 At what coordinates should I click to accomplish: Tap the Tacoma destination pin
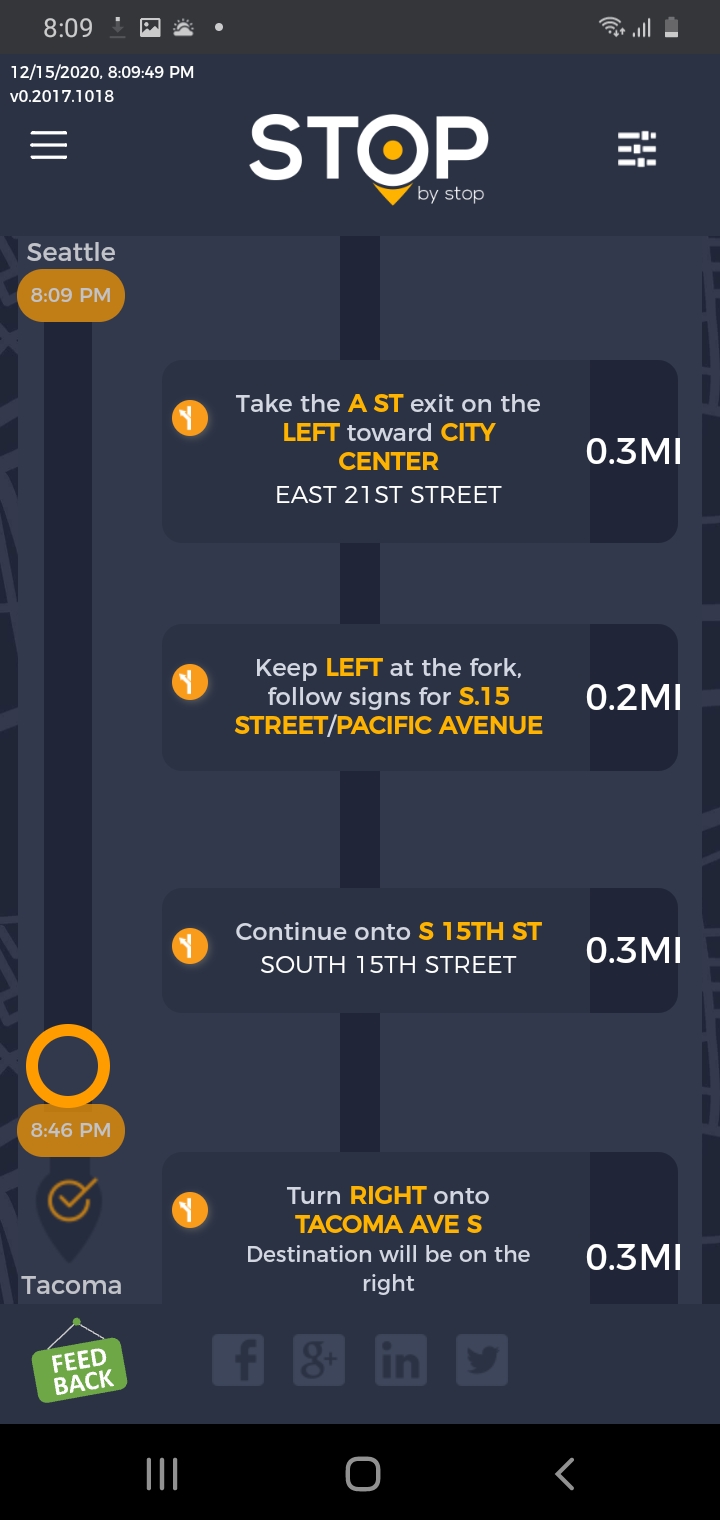click(x=69, y=1210)
